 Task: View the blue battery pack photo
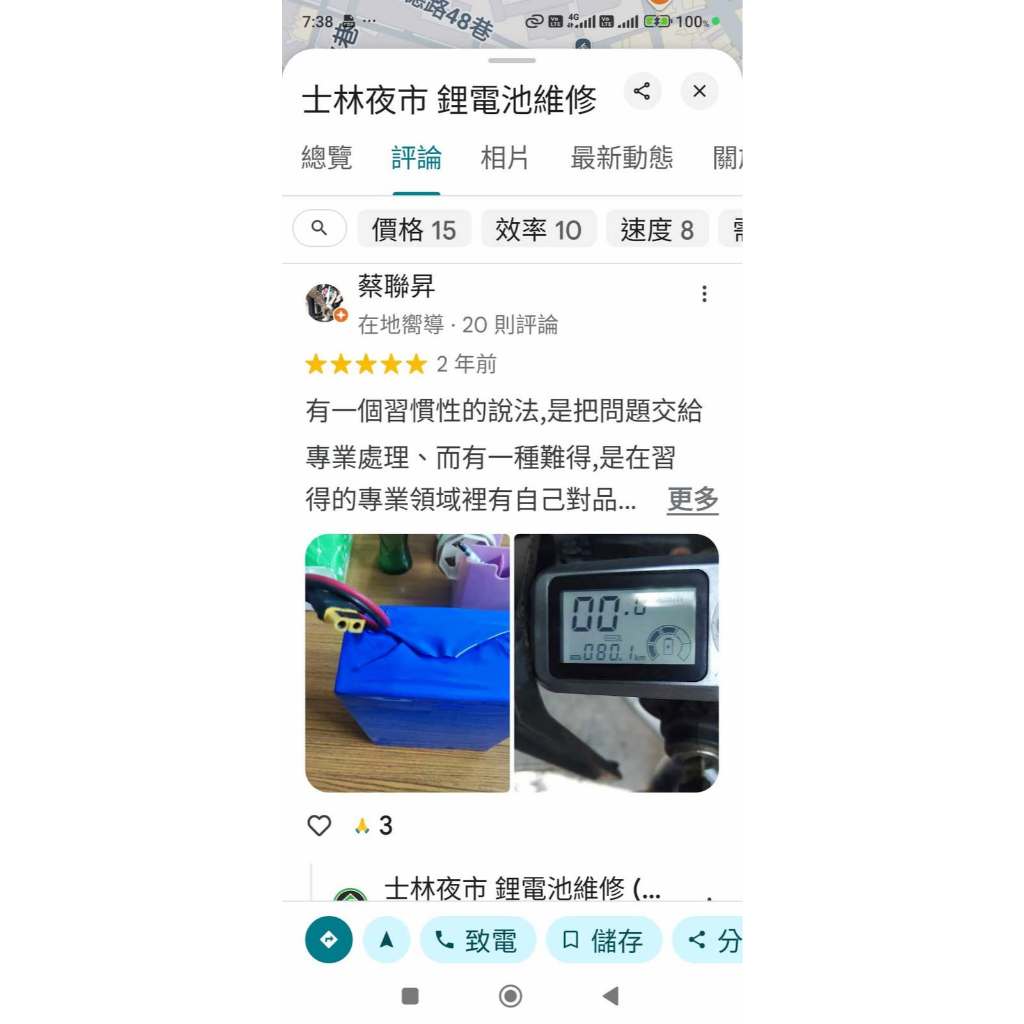(x=408, y=663)
